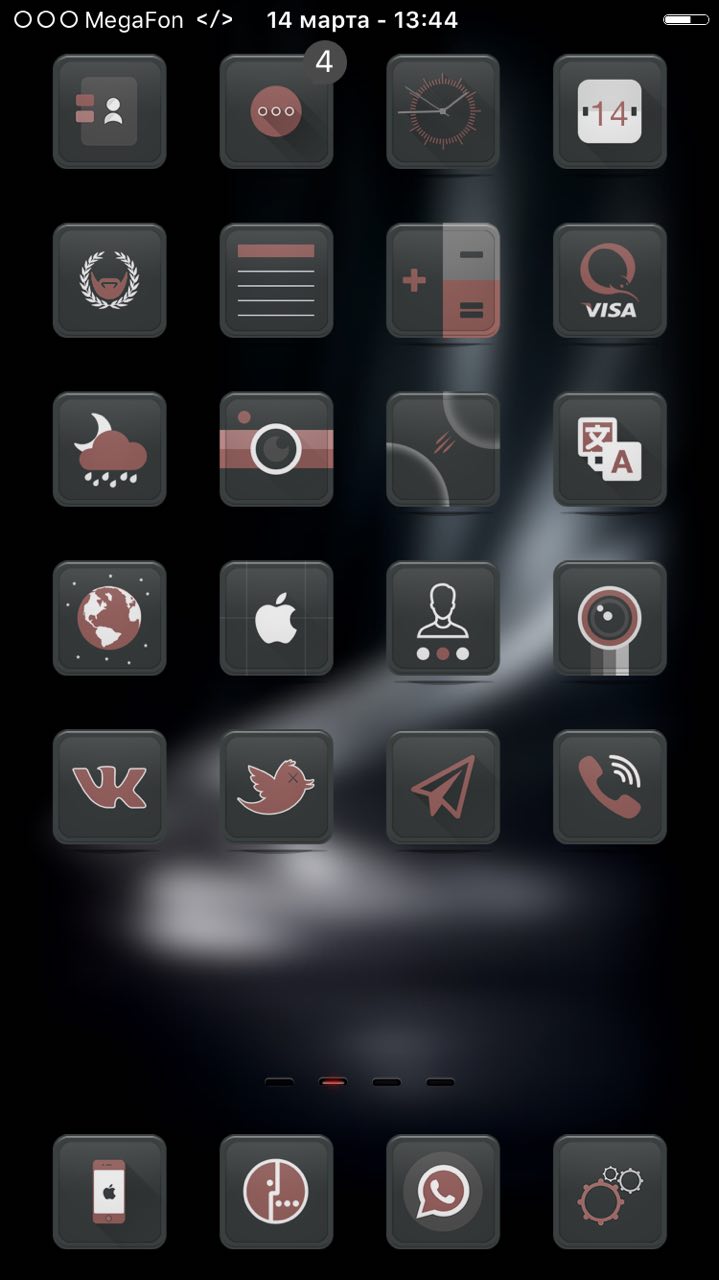
Task: Check the Weather app
Action: coord(109,450)
